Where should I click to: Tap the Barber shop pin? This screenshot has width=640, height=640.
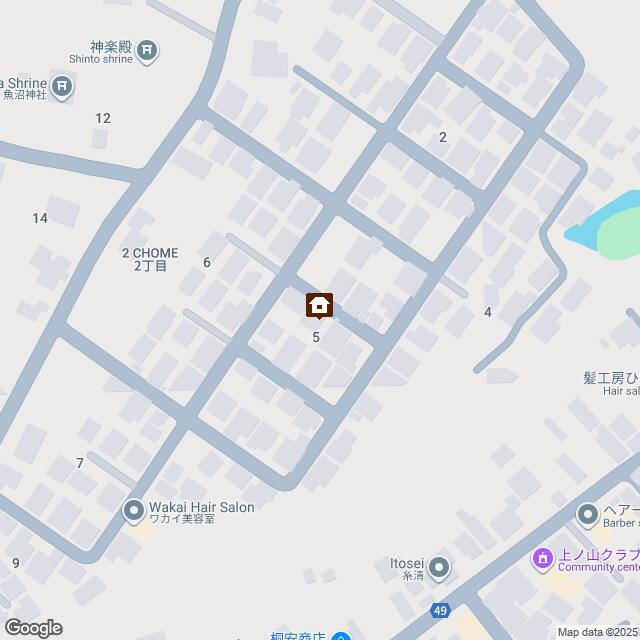(588, 514)
